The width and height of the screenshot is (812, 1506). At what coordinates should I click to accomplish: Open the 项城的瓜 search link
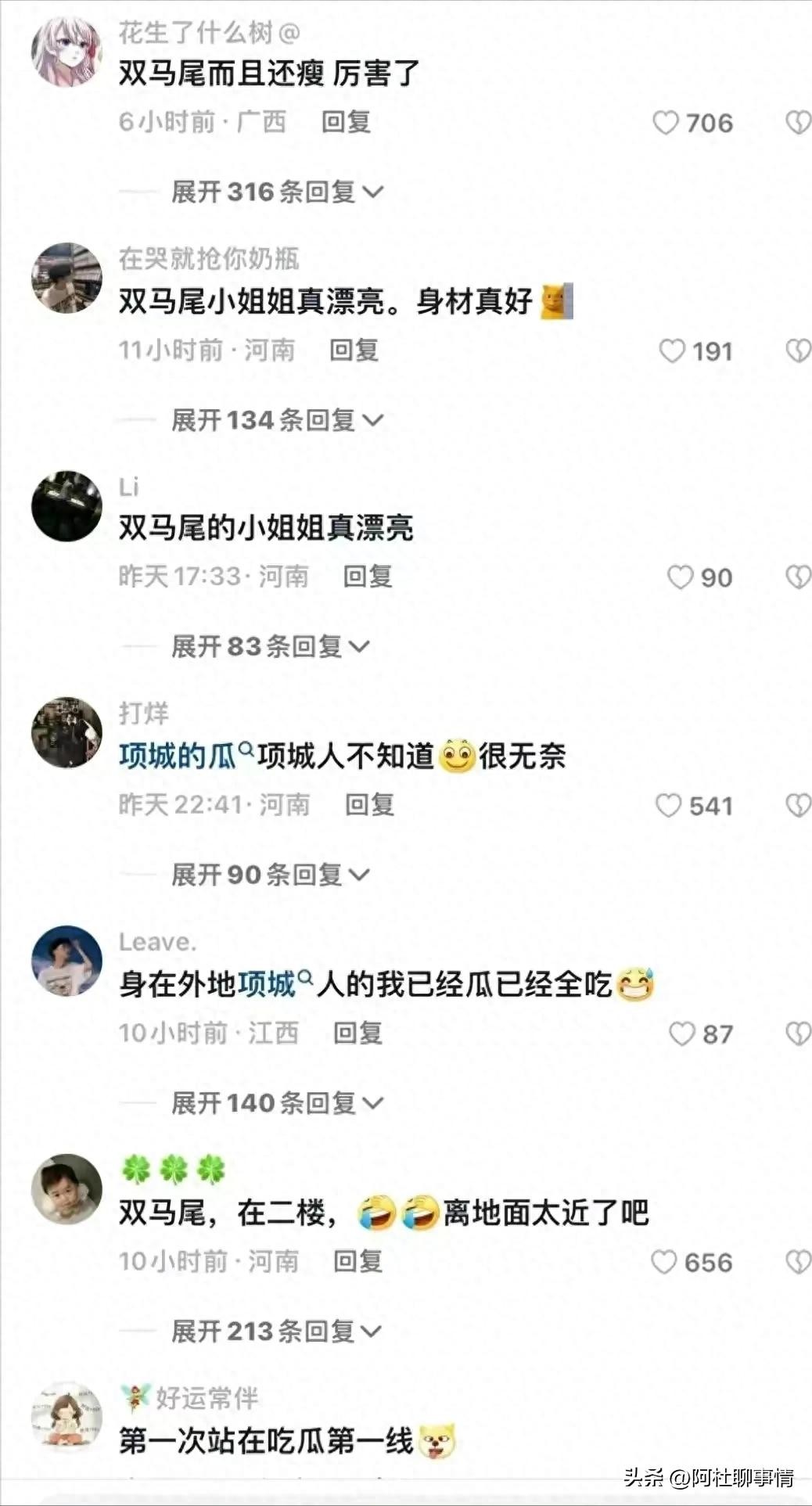tap(185, 756)
